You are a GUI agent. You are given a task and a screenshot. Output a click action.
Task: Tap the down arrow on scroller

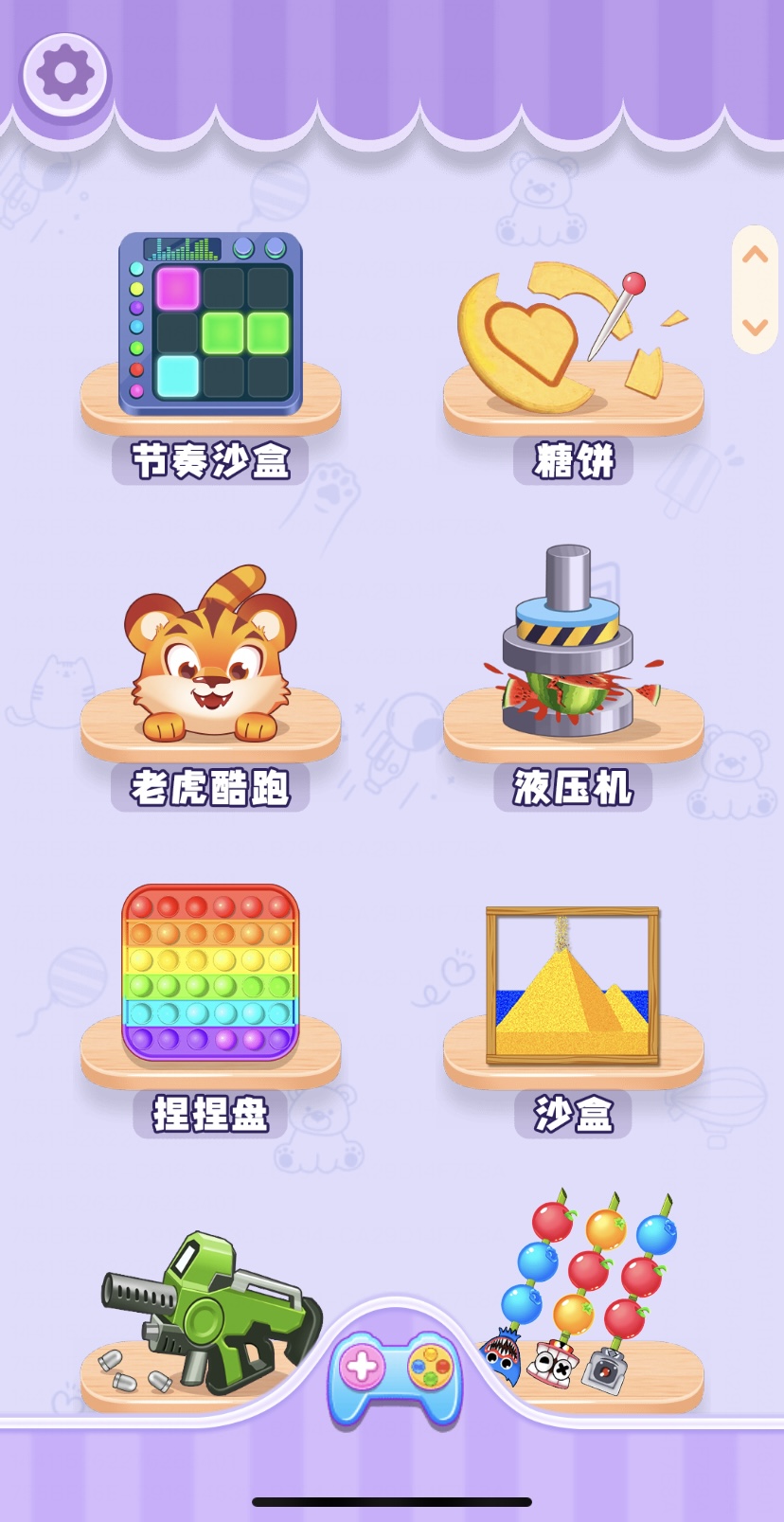tap(755, 327)
